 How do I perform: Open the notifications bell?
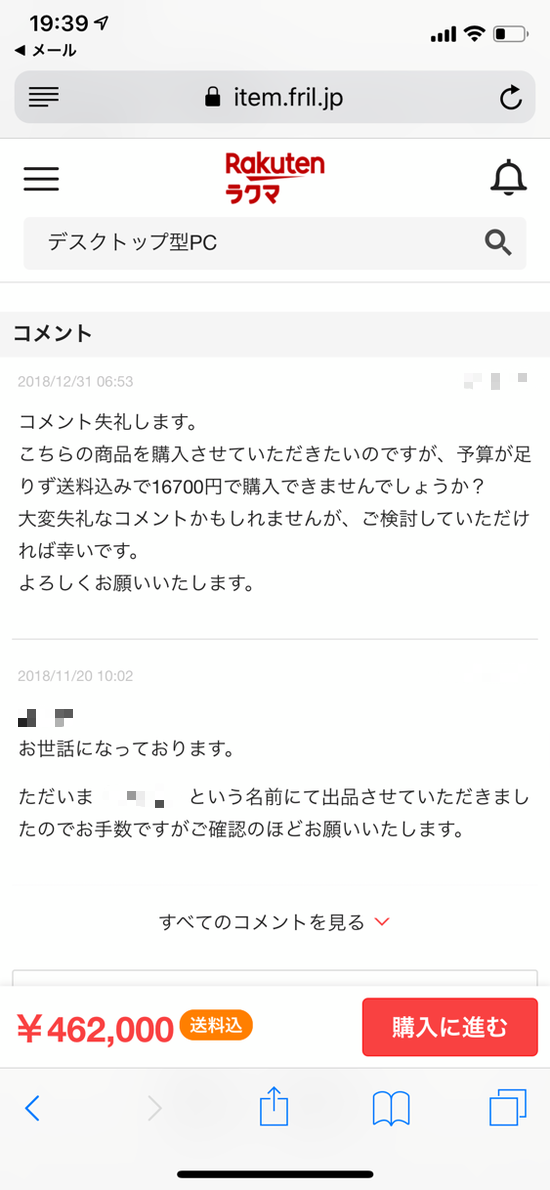(508, 179)
